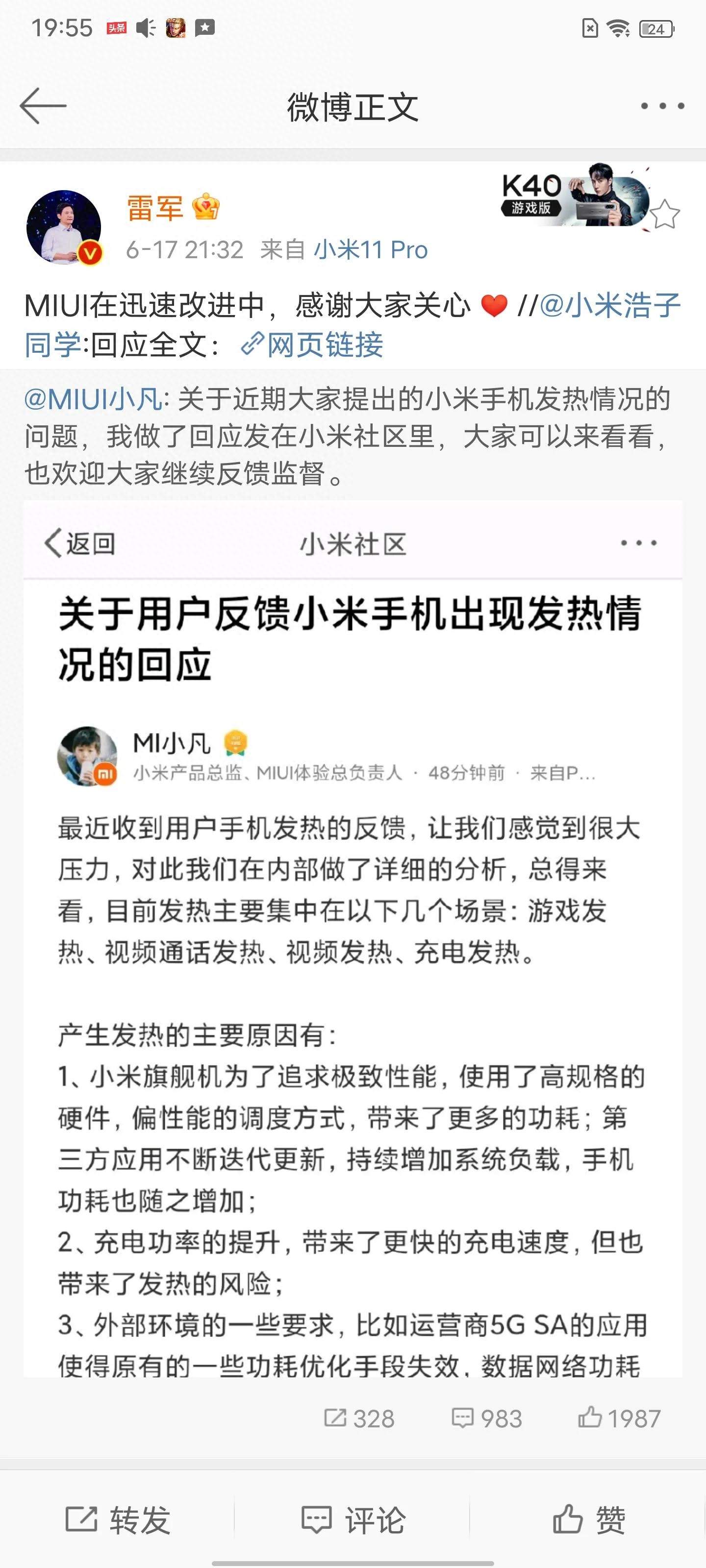The width and height of the screenshot is (706, 1568).
Task: Tap 赞 to like this post
Action: pyautogui.click(x=588, y=1520)
